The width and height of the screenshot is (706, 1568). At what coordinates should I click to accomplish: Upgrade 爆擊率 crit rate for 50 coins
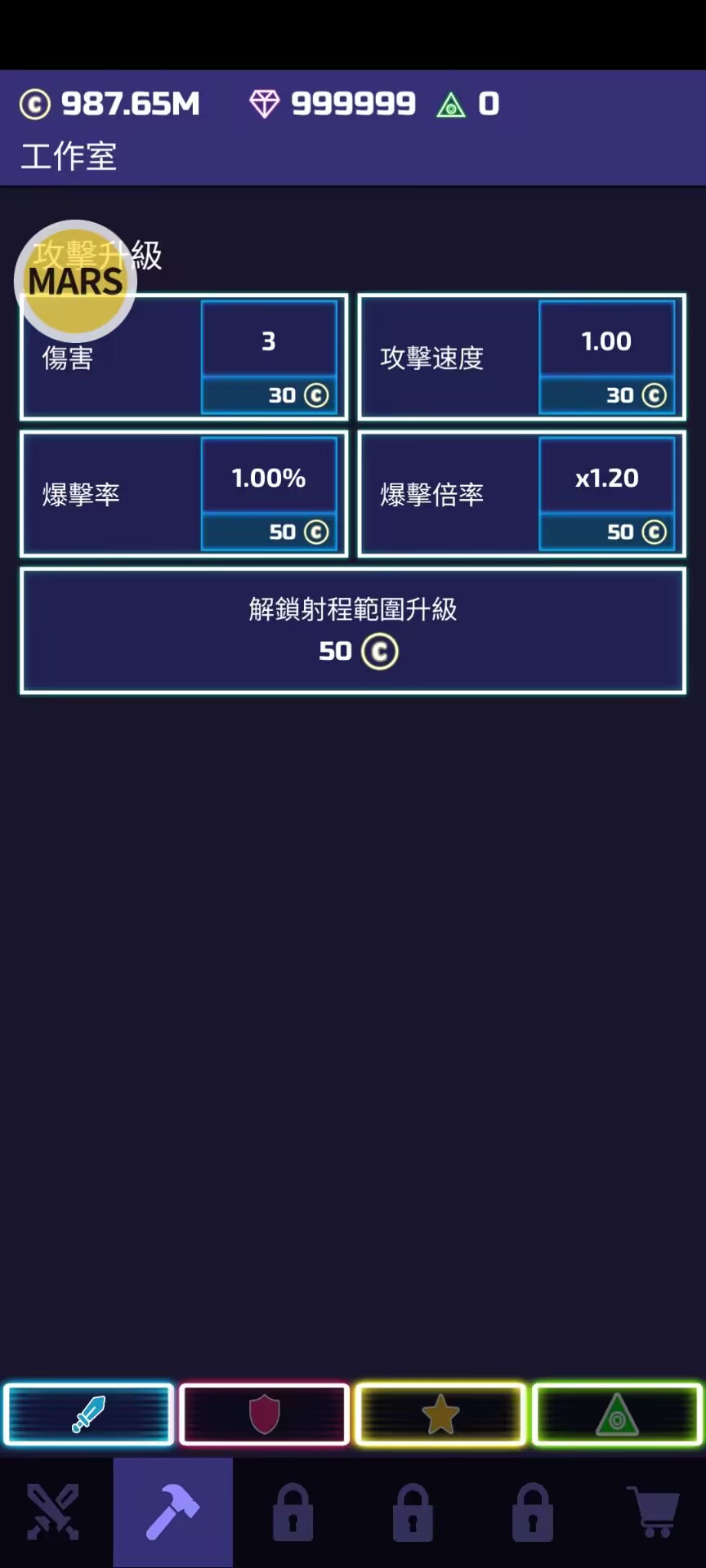269,494
